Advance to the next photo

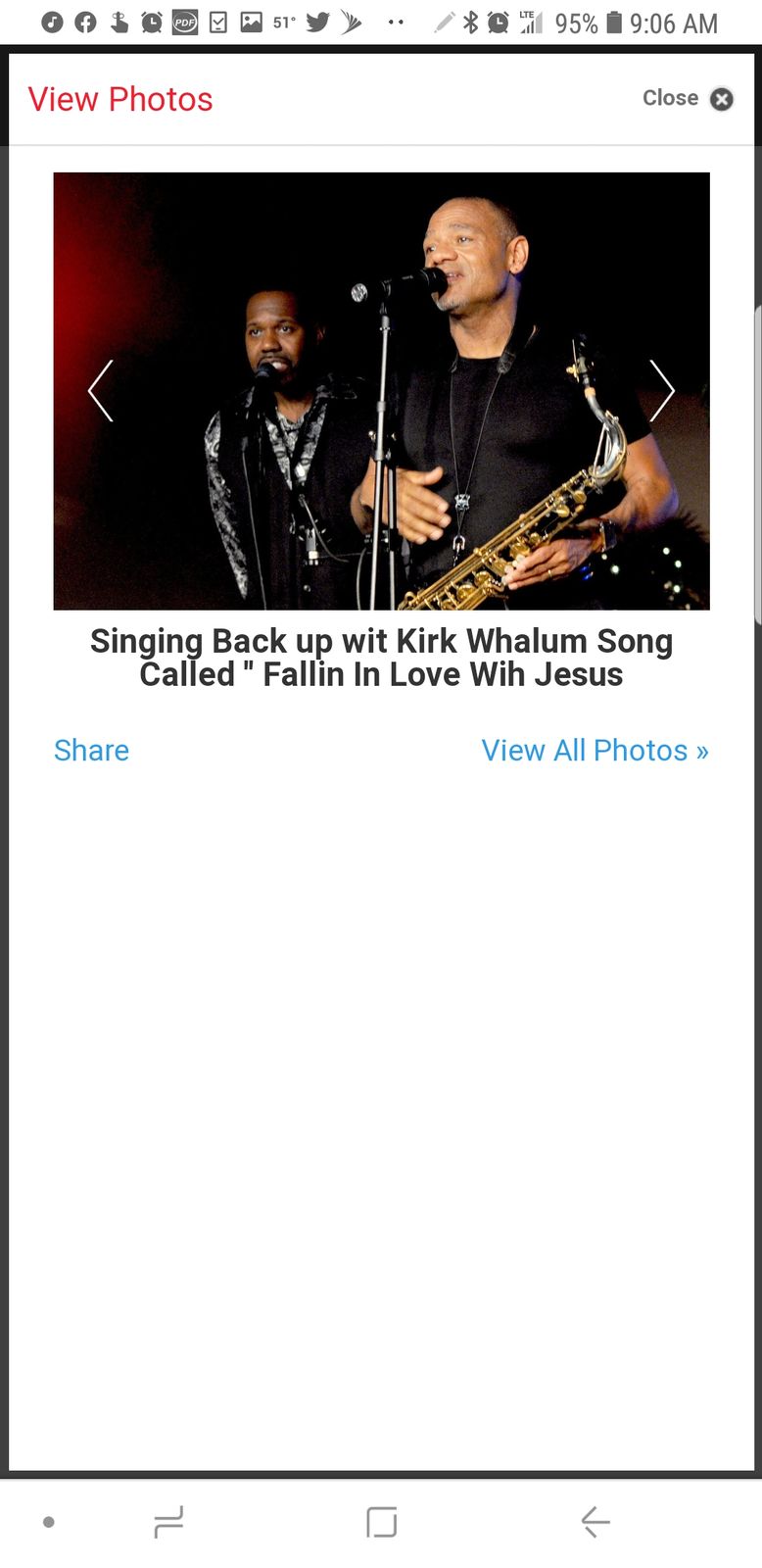pyautogui.click(x=662, y=390)
